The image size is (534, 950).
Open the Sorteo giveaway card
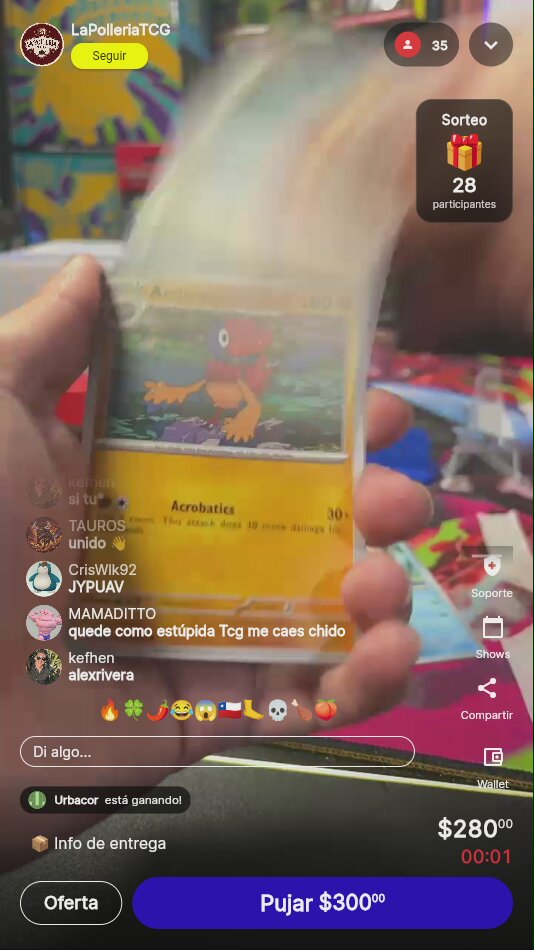464,161
